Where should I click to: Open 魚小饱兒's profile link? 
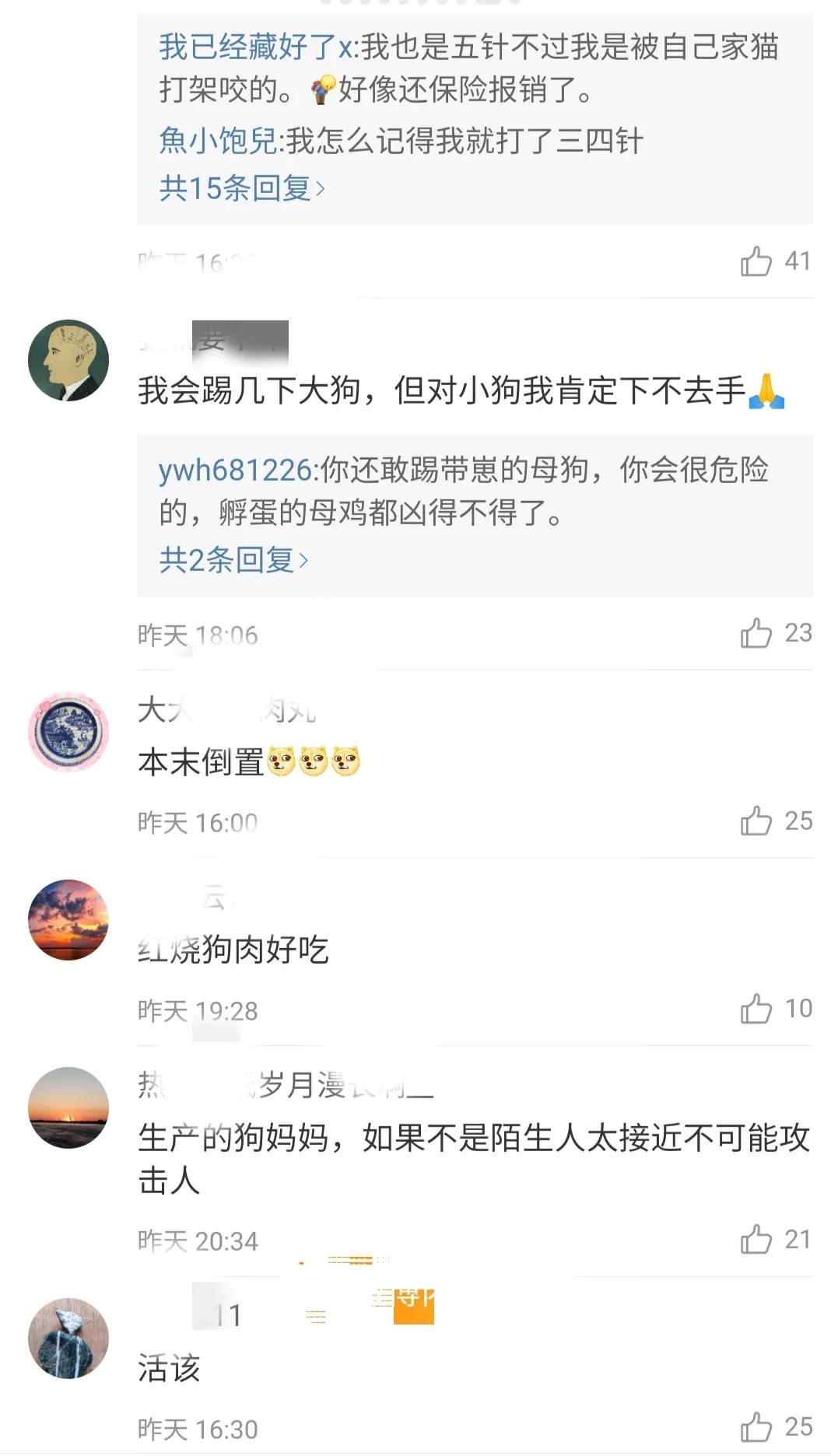coord(218,142)
